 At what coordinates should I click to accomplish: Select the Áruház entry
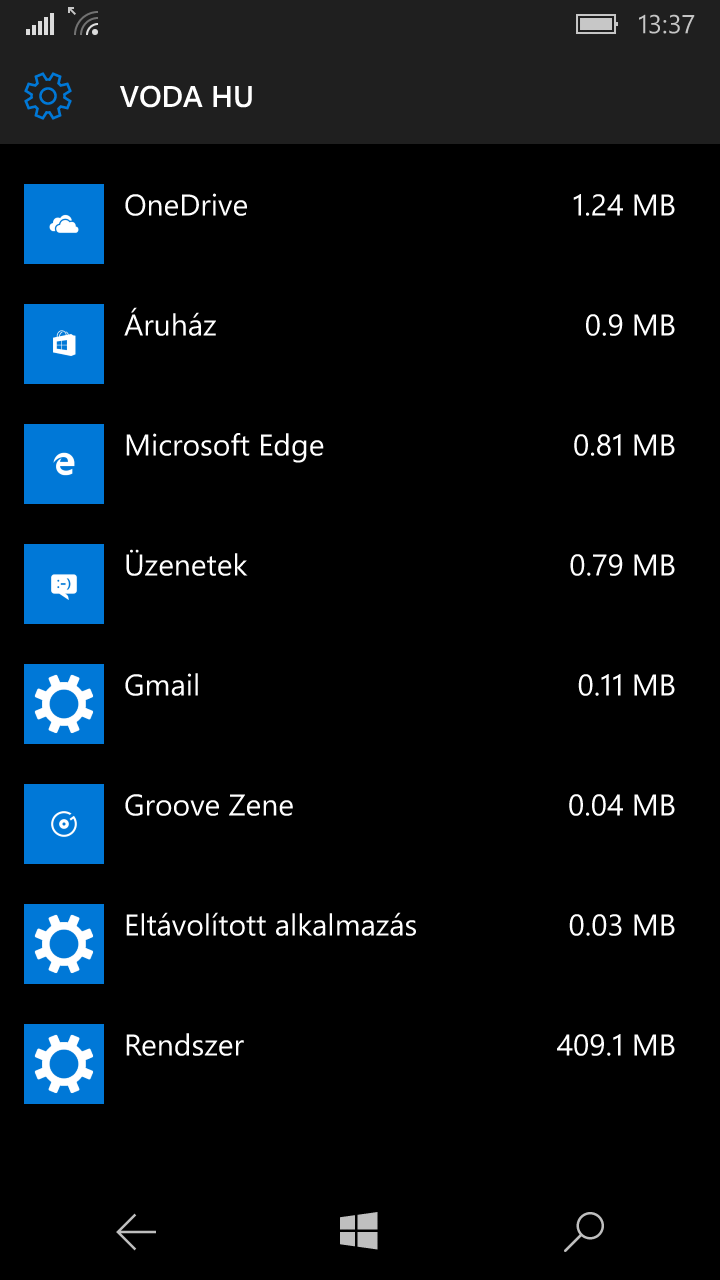pyautogui.click(x=360, y=344)
